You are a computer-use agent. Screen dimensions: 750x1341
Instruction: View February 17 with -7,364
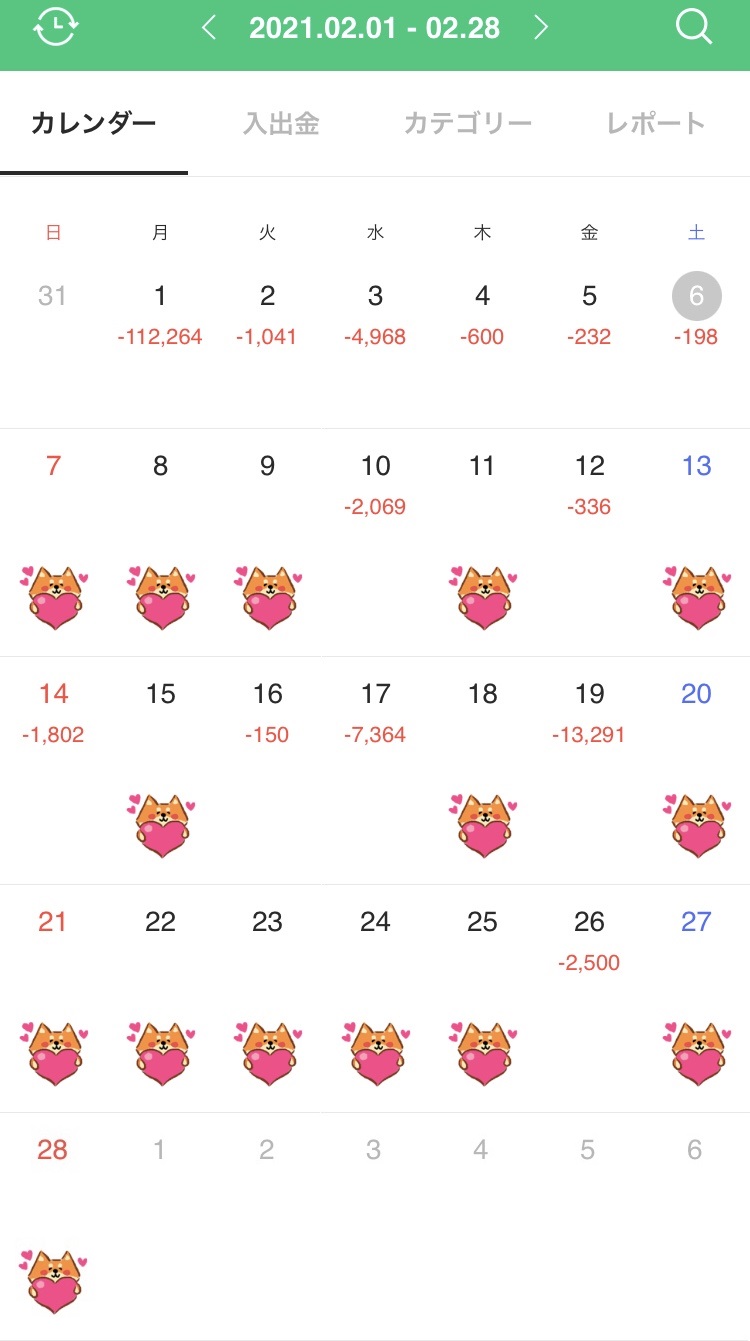375,713
